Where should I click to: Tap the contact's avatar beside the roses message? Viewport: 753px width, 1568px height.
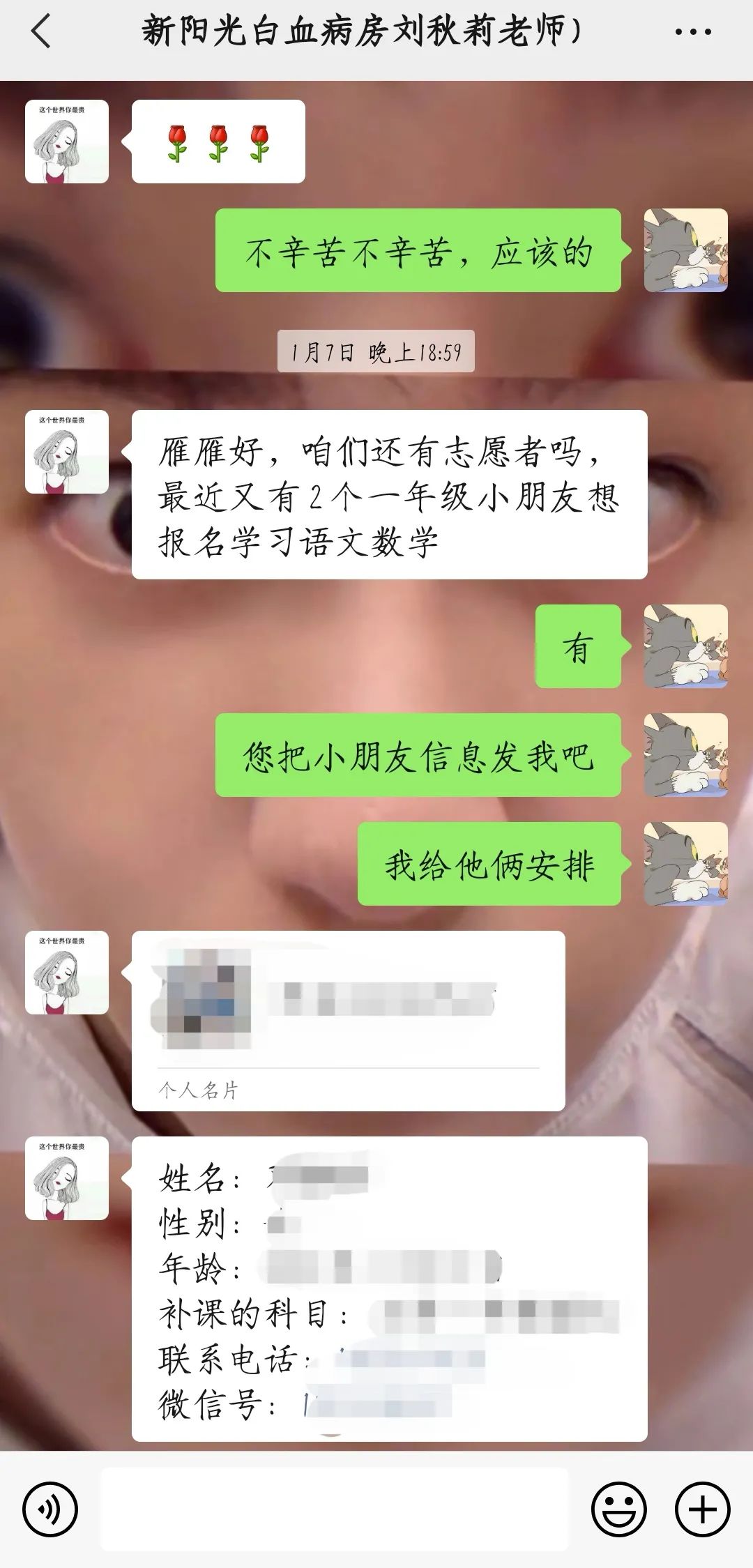[x=67, y=142]
